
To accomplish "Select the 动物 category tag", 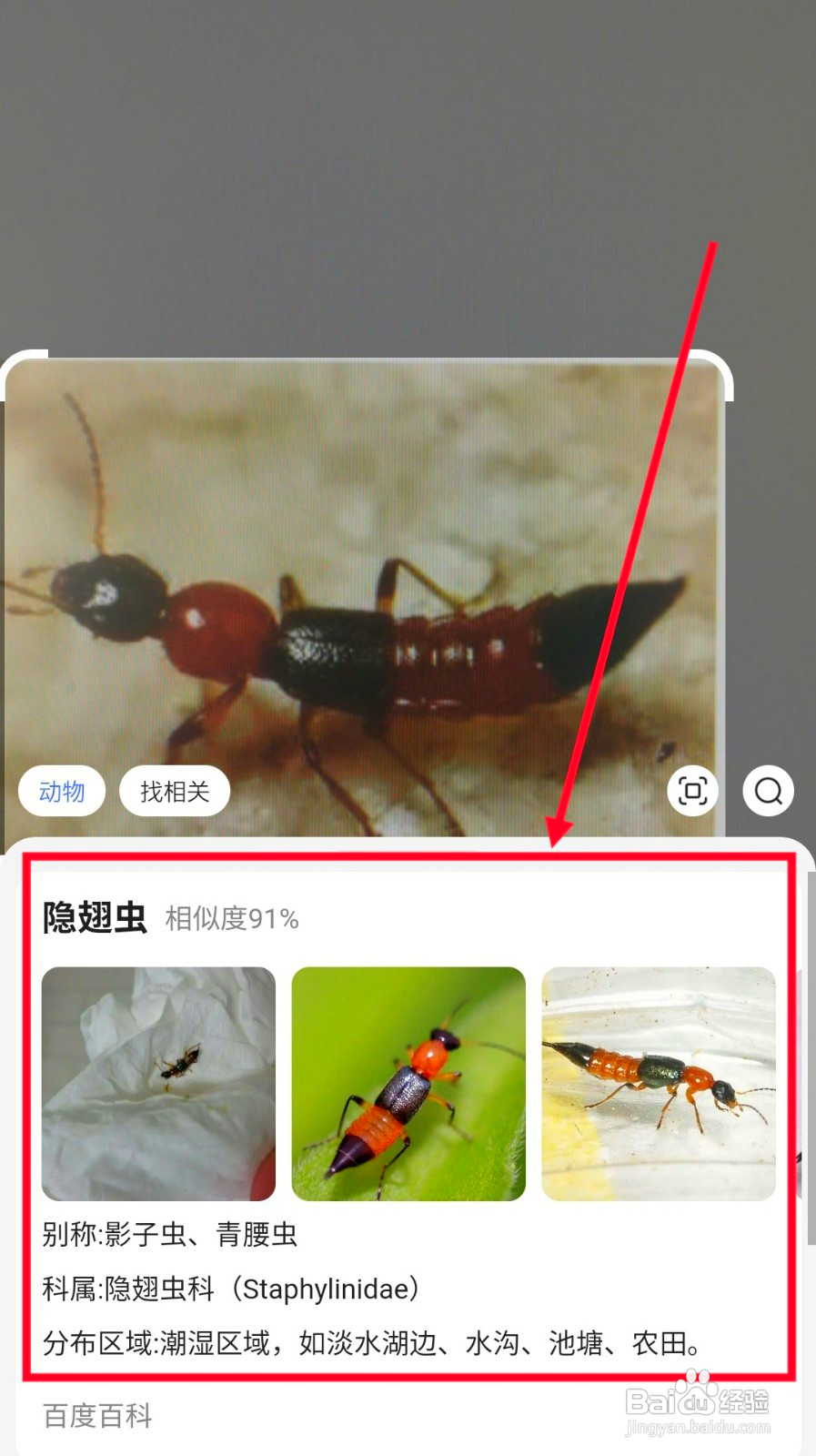I will point(60,791).
